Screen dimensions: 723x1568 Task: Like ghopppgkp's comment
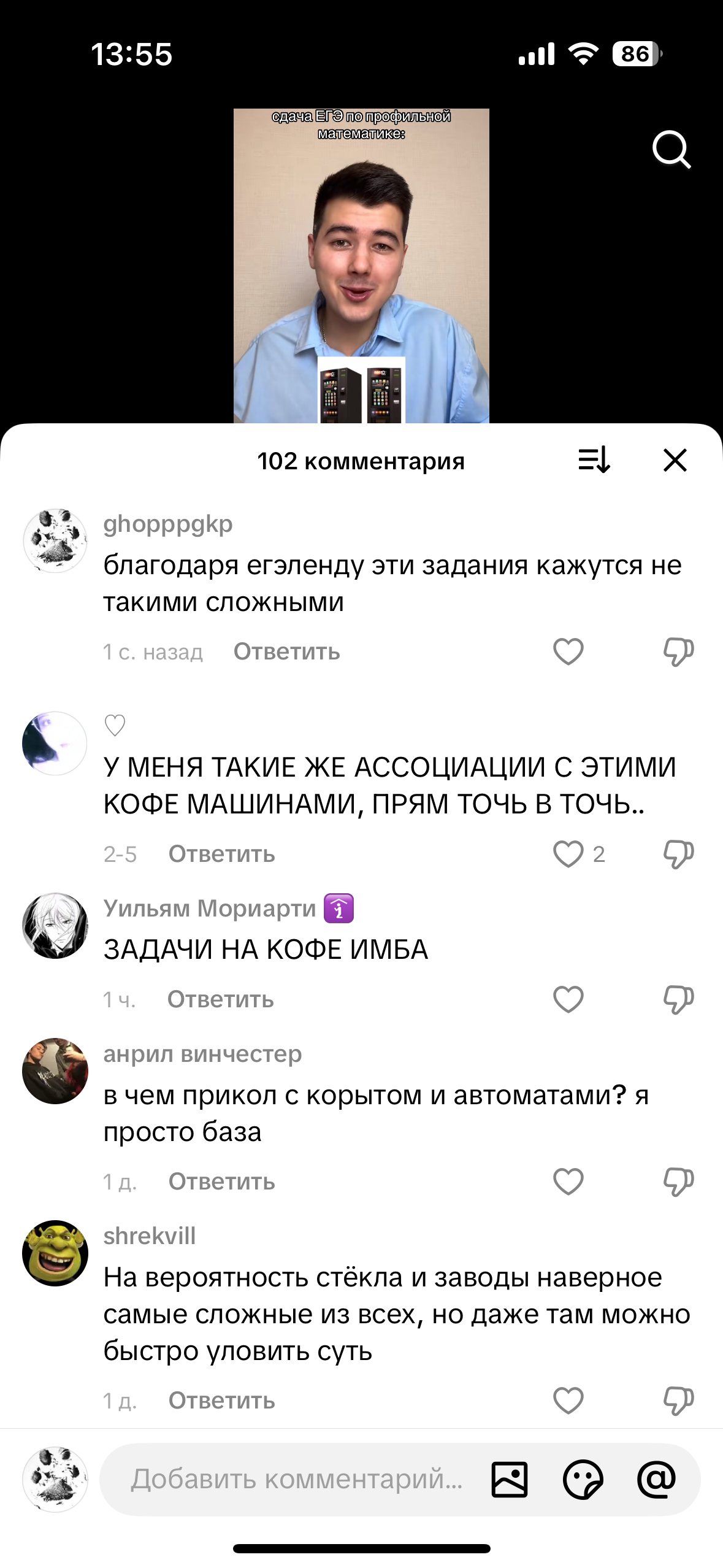pyautogui.click(x=568, y=651)
